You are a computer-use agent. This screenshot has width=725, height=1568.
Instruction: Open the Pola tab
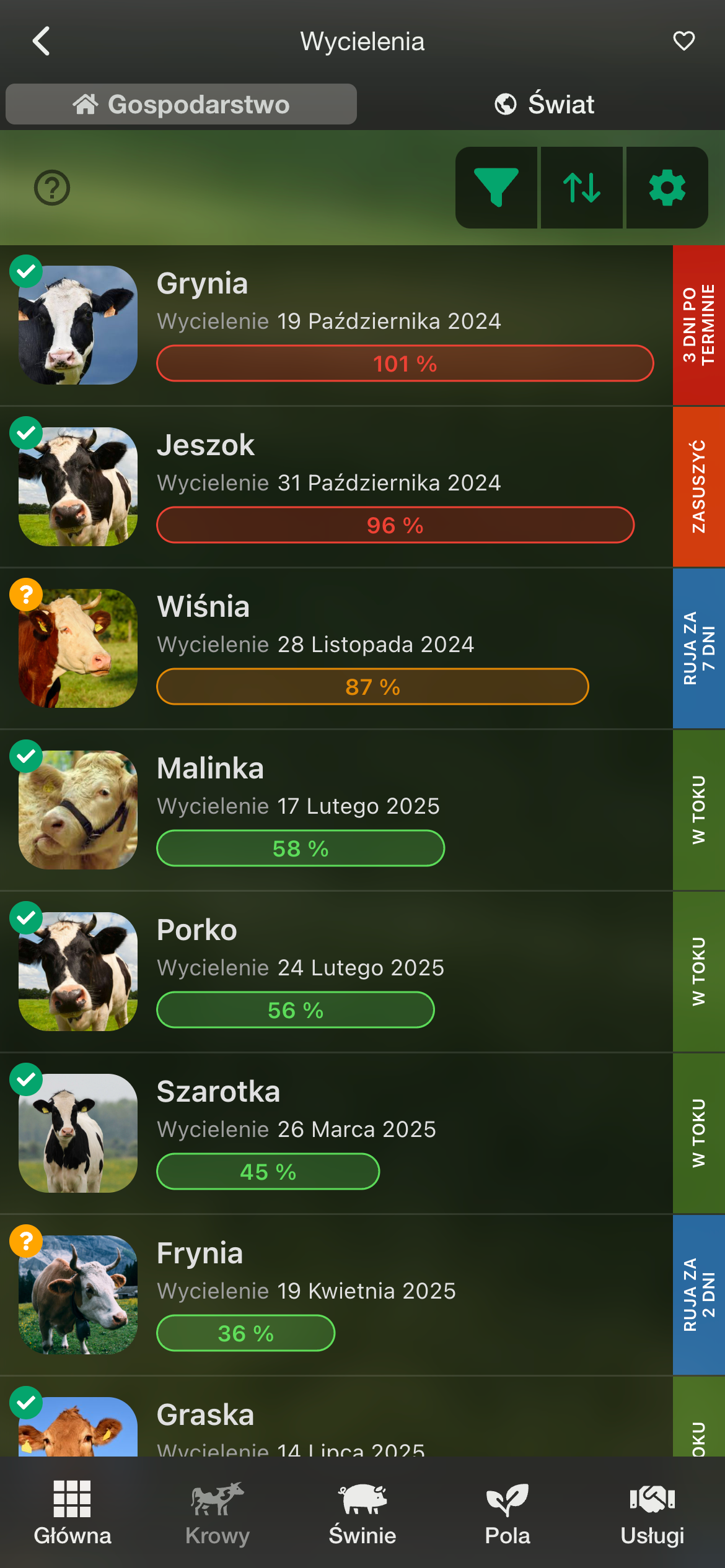[x=507, y=1513]
